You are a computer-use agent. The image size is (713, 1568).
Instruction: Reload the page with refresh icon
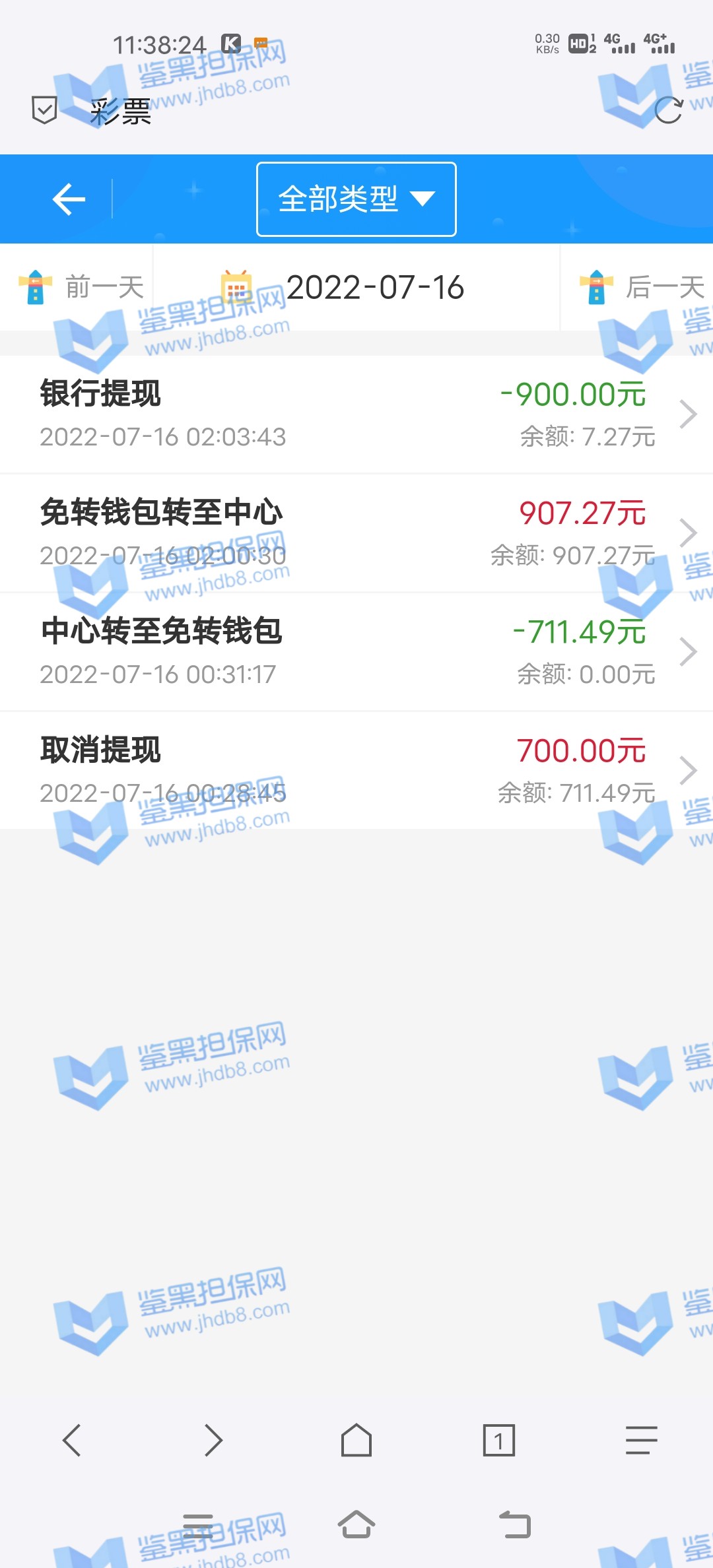tap(668, 110)
